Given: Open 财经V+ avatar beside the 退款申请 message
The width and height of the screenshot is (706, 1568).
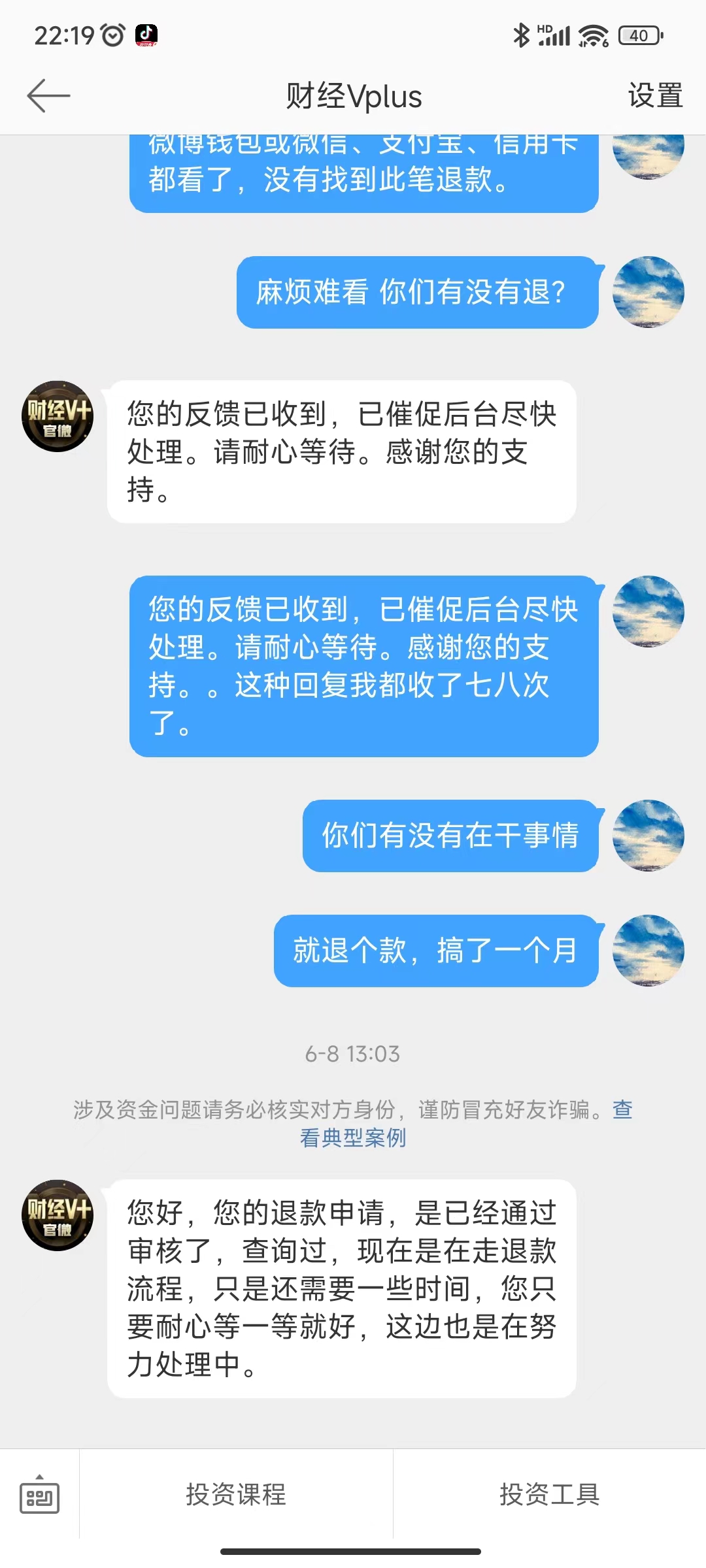Looking at the screenshot, I should 58,1215.
